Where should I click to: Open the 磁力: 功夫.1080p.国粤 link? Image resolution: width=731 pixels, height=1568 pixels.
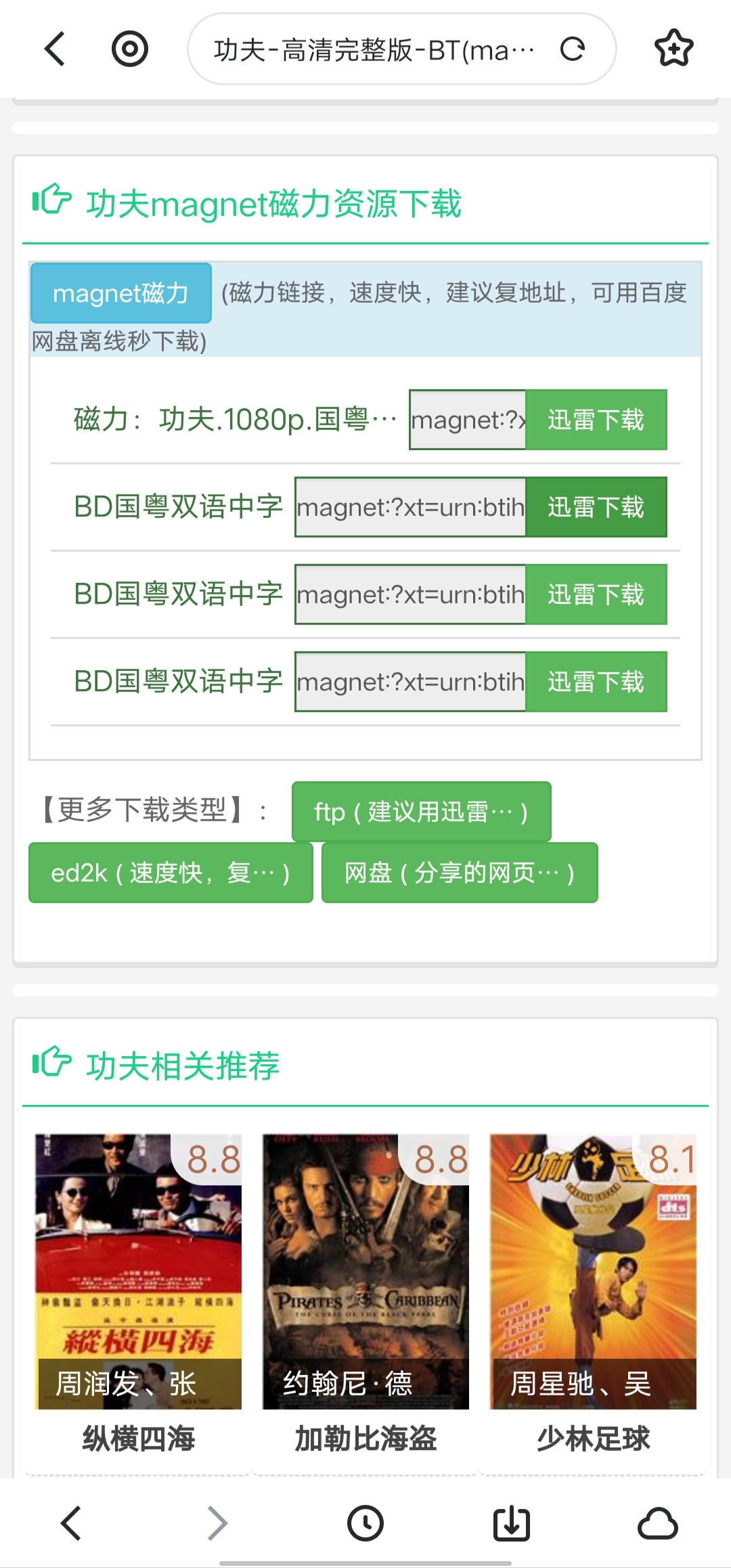(234, 420)
